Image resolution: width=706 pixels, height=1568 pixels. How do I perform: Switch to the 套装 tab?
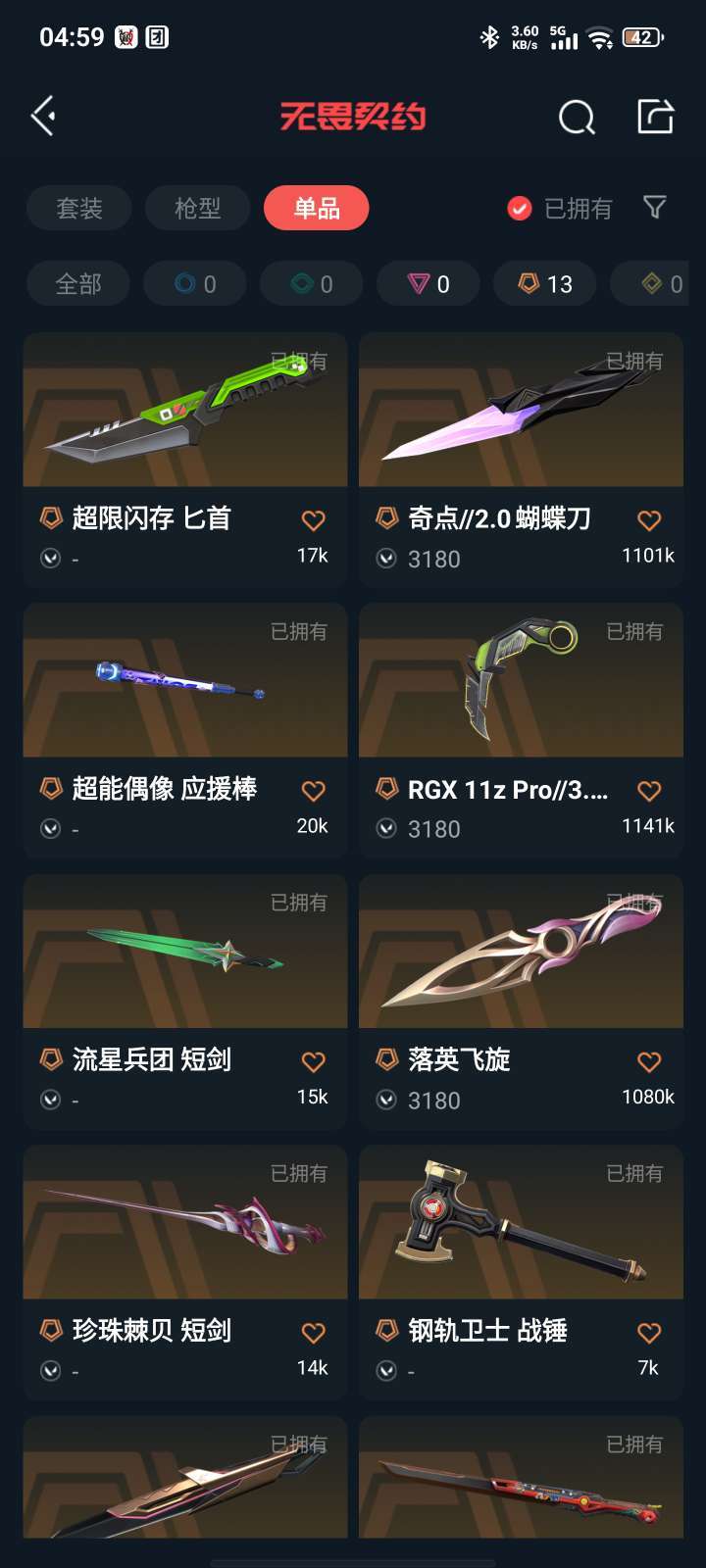[79, 208]
